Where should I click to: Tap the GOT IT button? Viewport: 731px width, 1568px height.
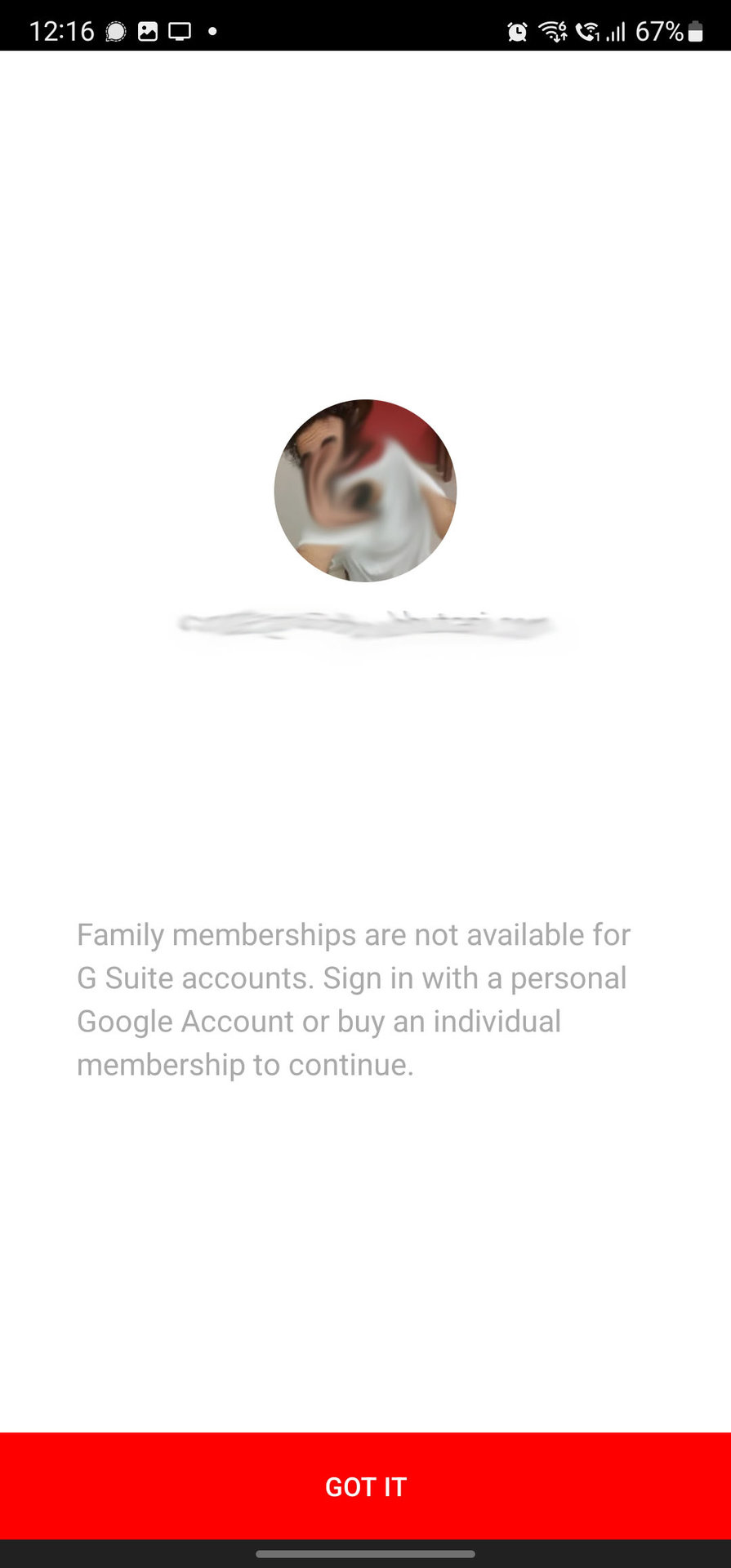click(365, 1486)
